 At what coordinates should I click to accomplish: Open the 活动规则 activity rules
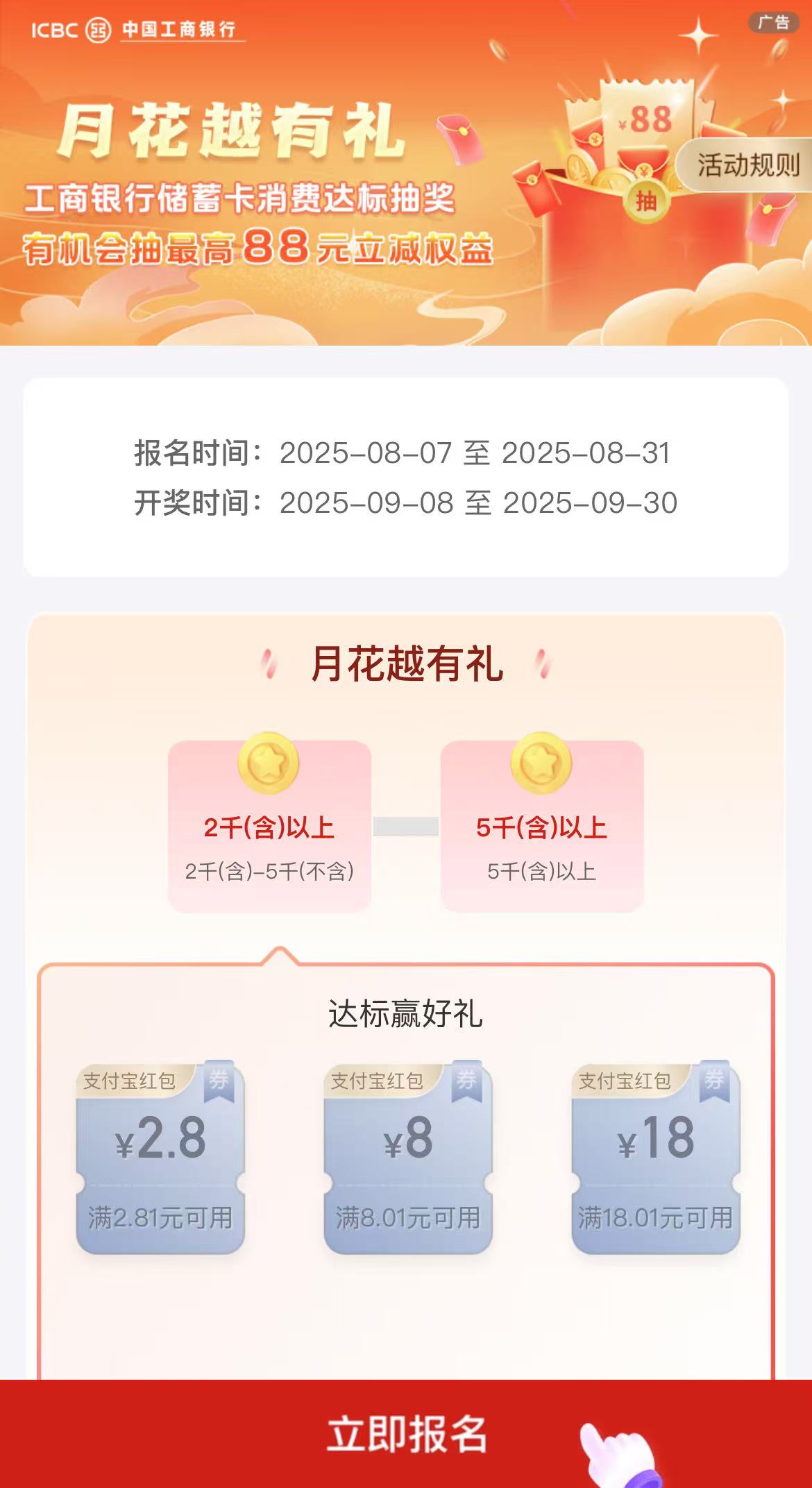[746, 165]
